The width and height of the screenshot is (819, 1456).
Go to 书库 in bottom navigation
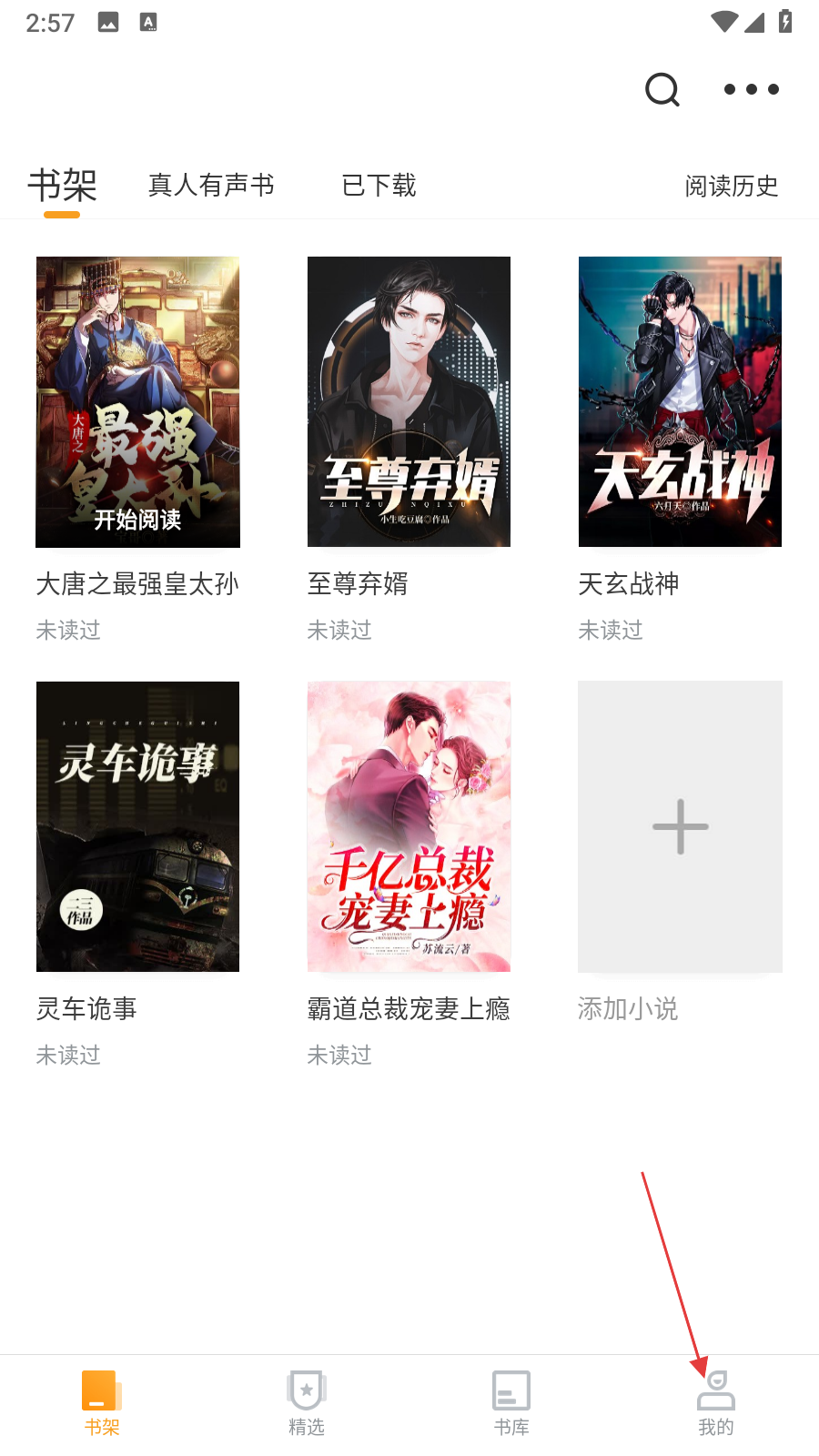coord(511,1403)
